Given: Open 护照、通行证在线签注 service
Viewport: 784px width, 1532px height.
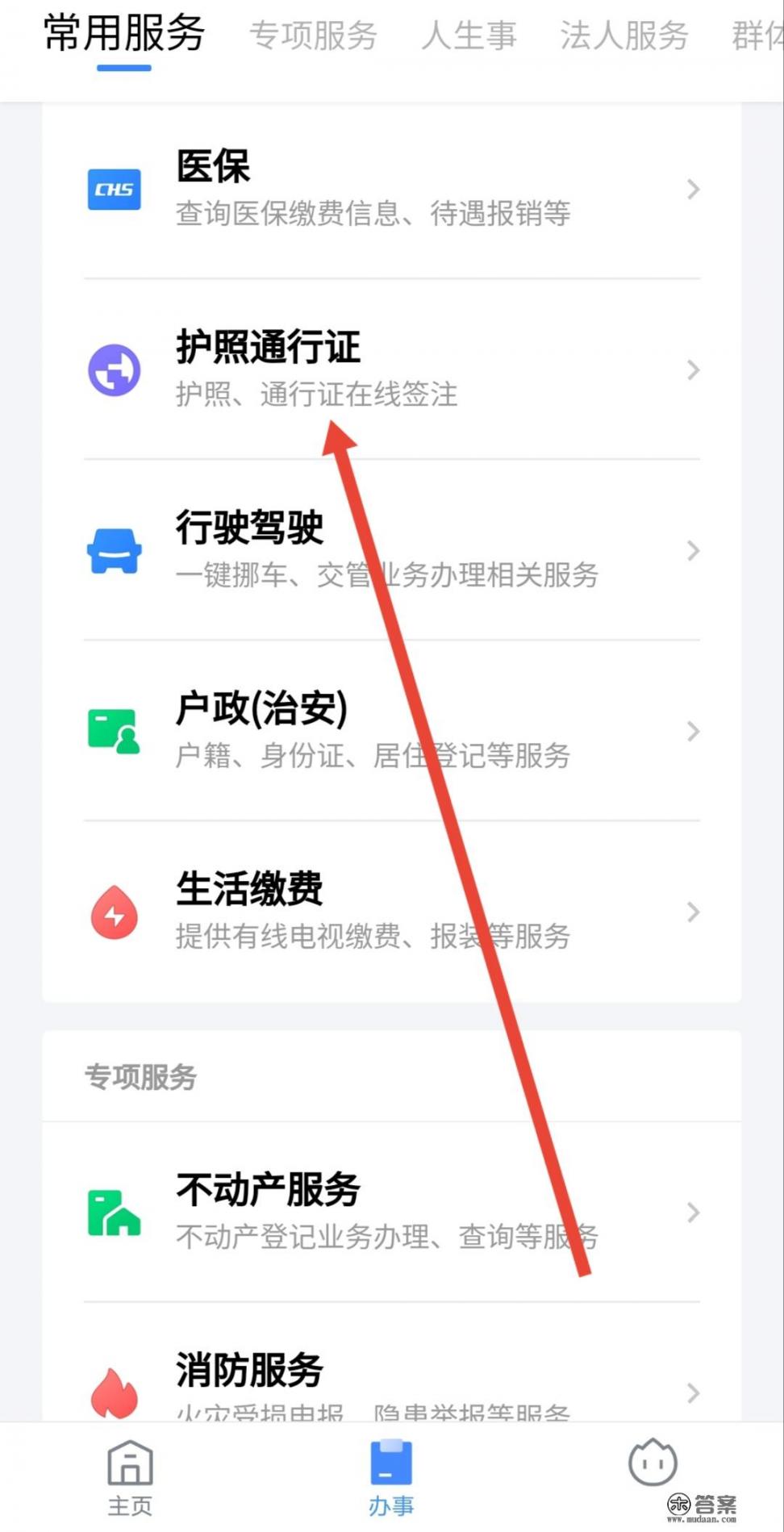Looking at the screenshot, I should coord(315,394).
